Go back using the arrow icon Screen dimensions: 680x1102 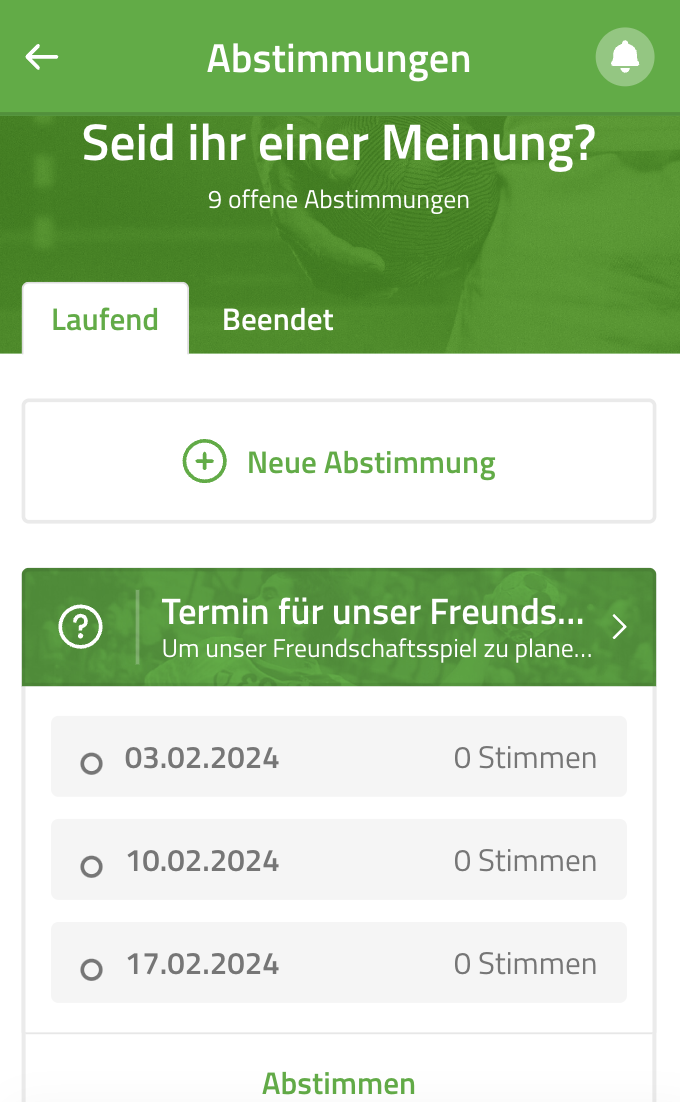click(x=41, y=57)
